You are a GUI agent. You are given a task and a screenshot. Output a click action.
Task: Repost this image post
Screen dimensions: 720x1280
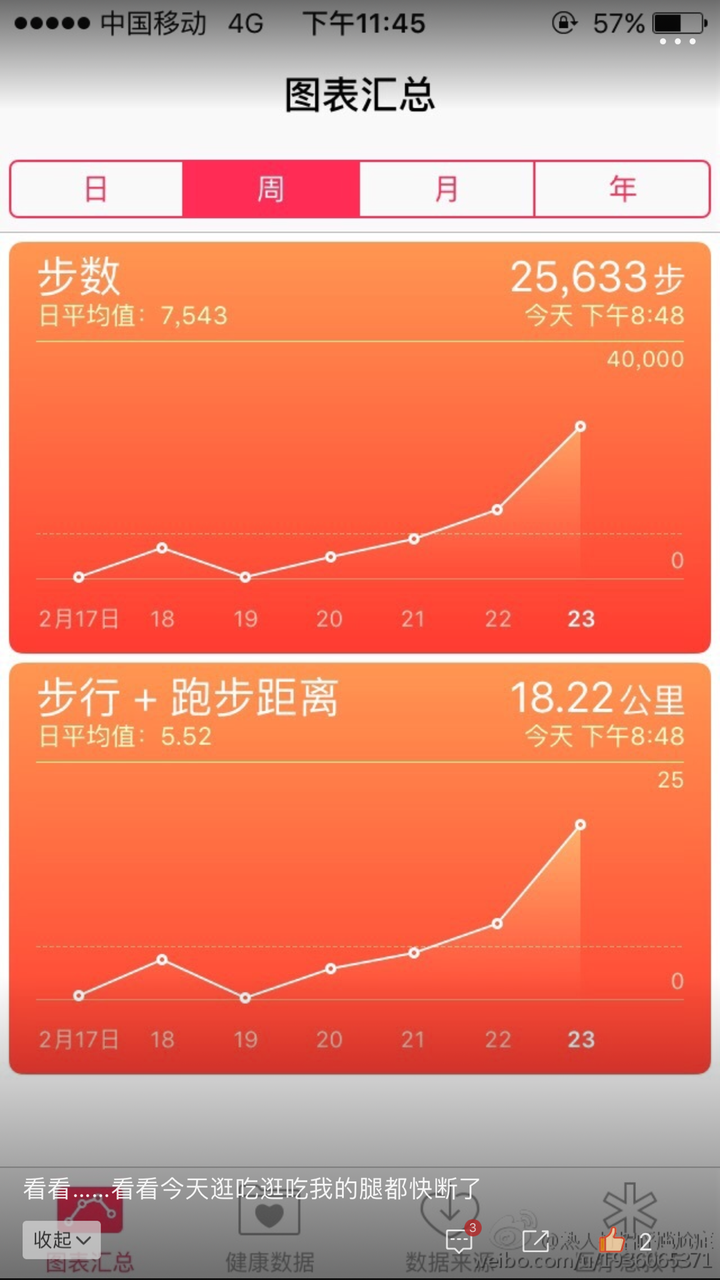[536, 1241]
